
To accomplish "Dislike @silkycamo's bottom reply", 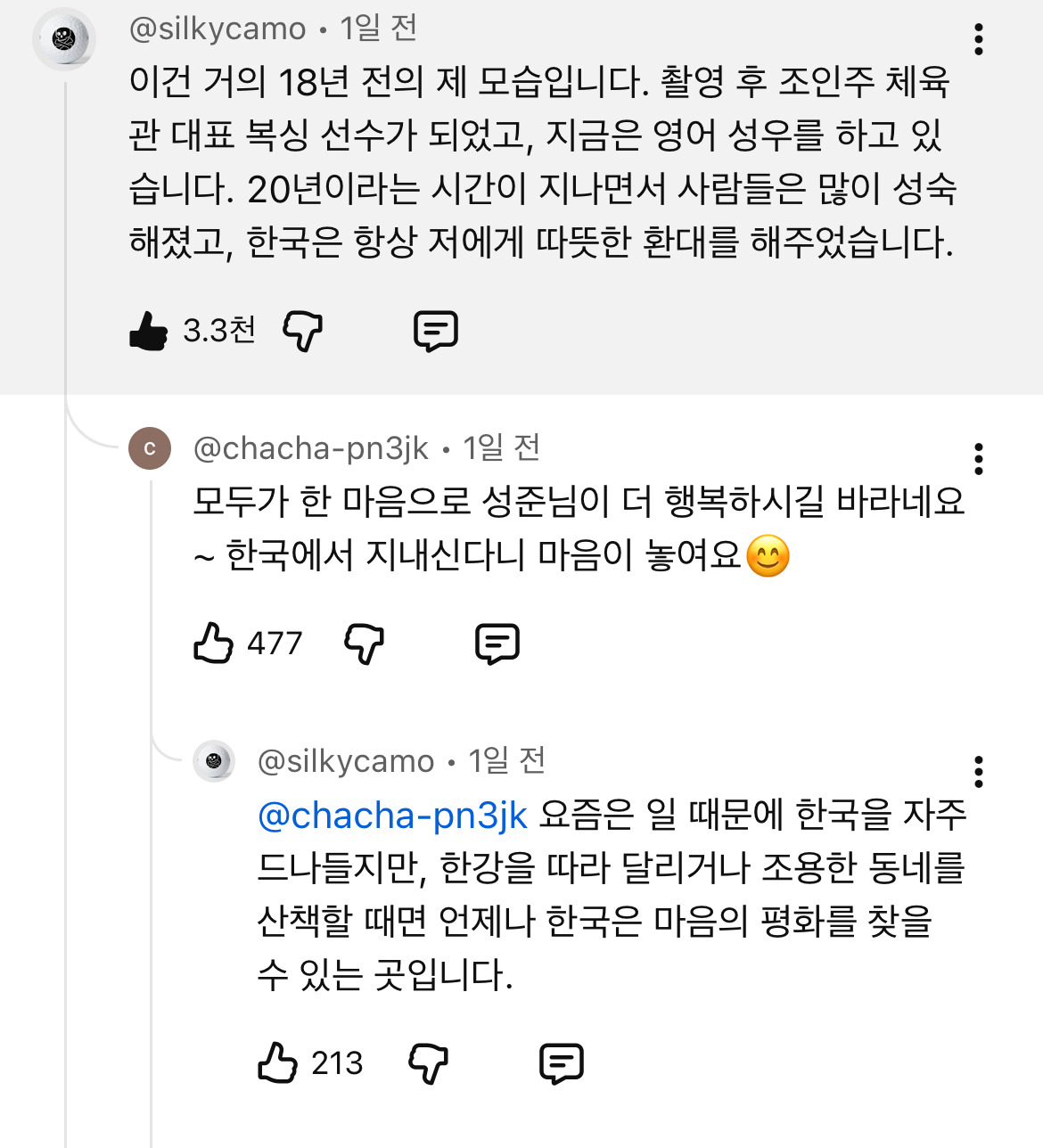I will pyautogui.click(x=429, y=1062).
